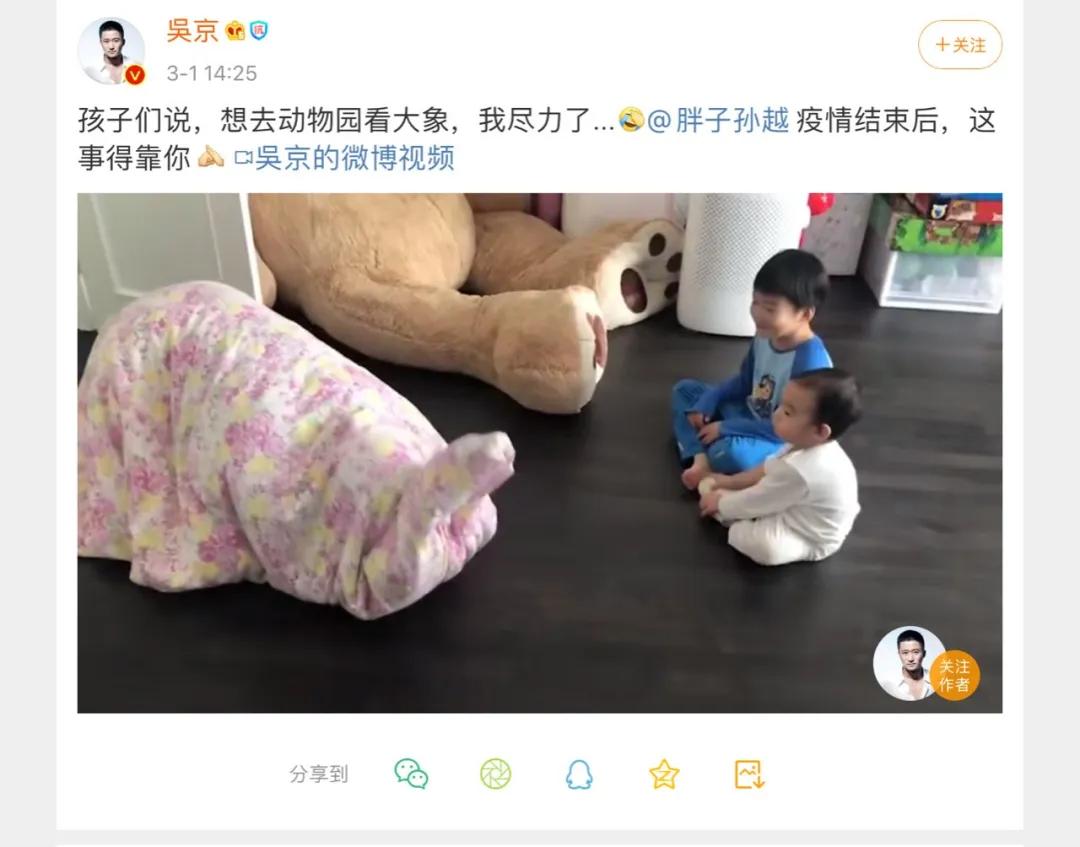
Task: Share the post to Qzone
Action: tap(664, 774)
